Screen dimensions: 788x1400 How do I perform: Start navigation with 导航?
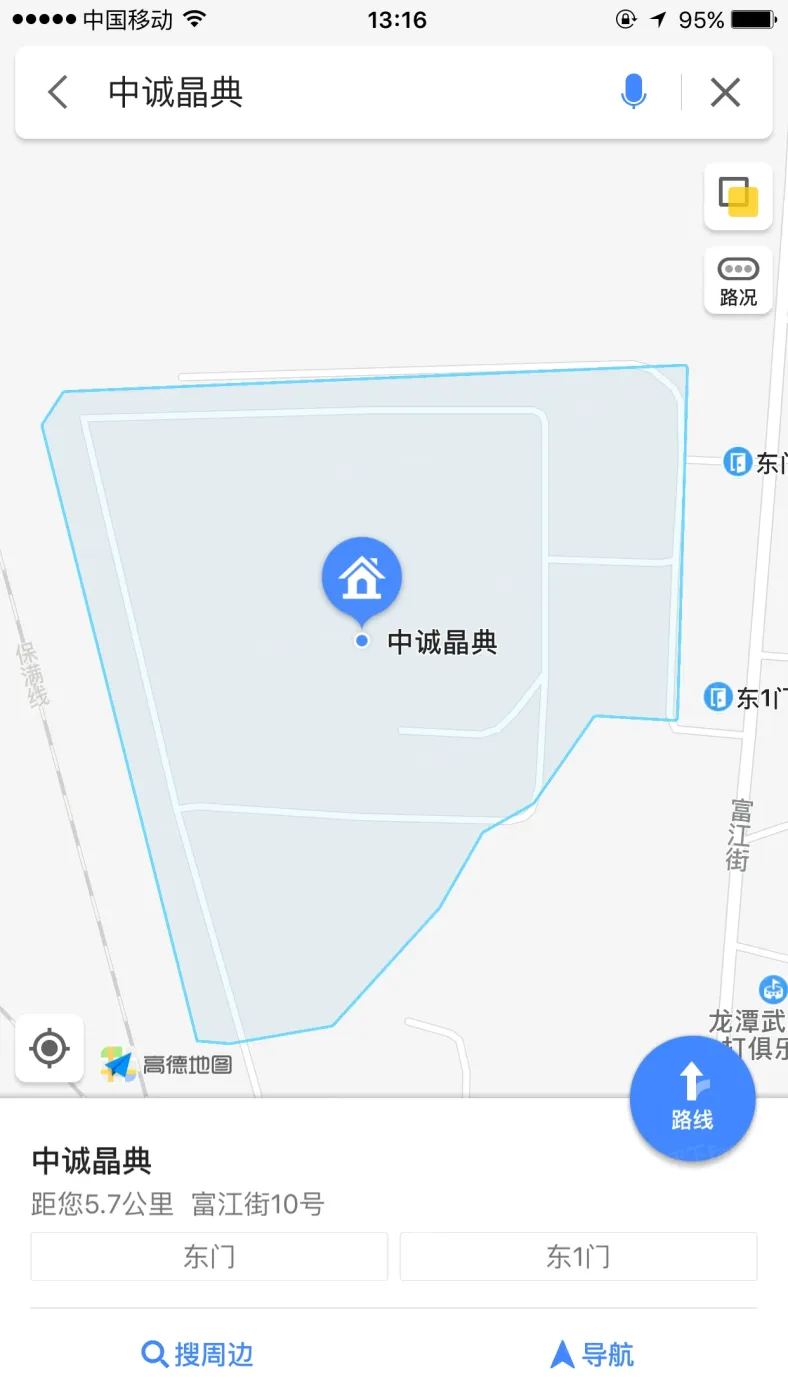point(592,1354)
